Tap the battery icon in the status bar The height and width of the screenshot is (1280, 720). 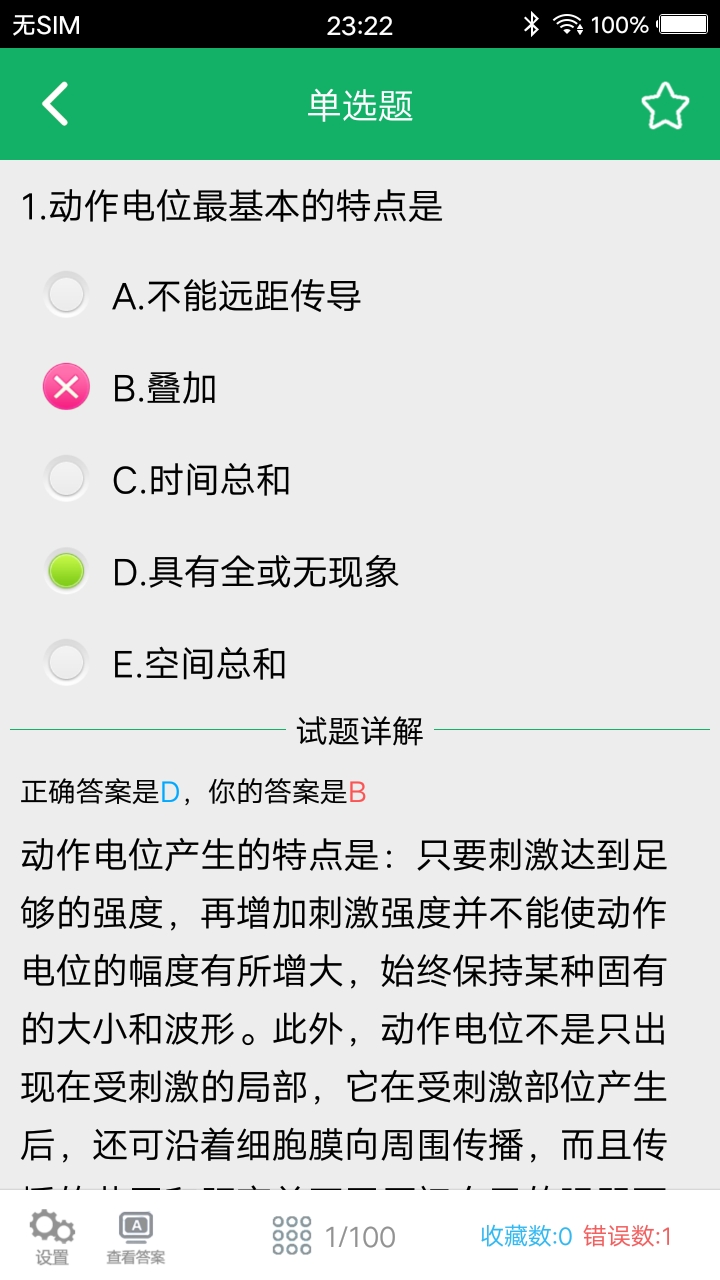pyautogui.click(x=684, y=25)
